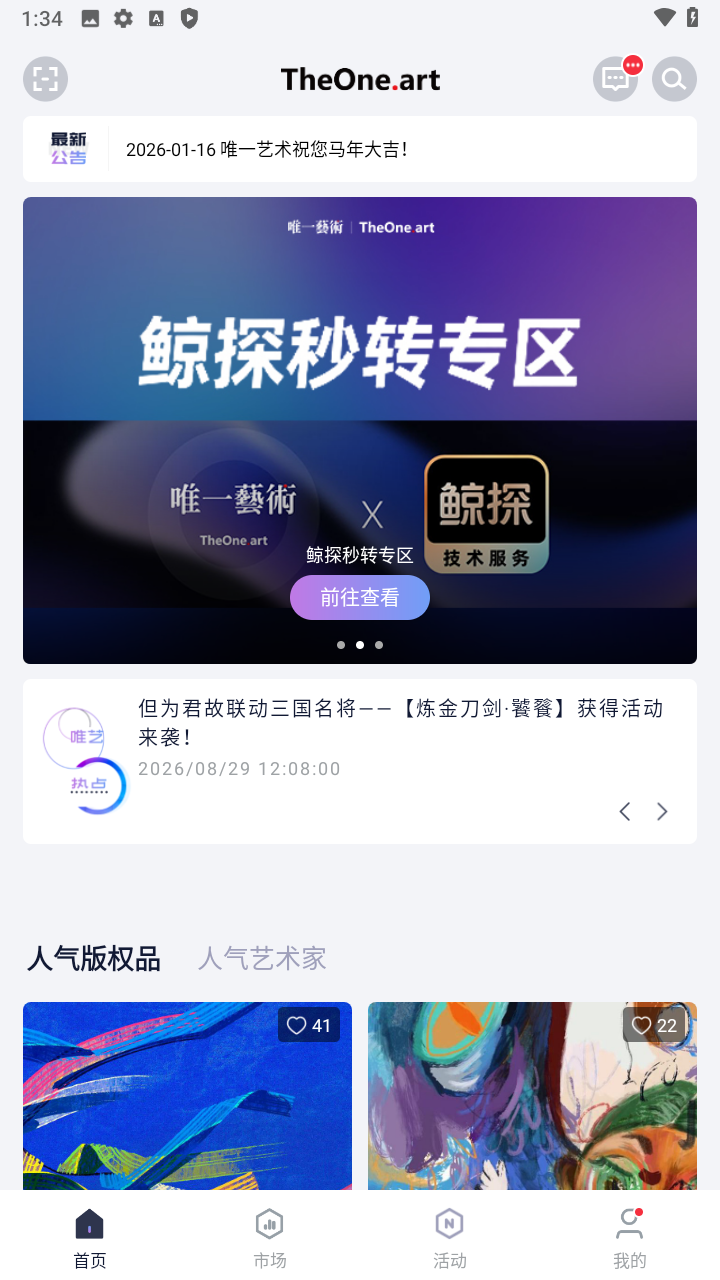
Task: Show next hot news with right arrow
Action: coord(662,811)
